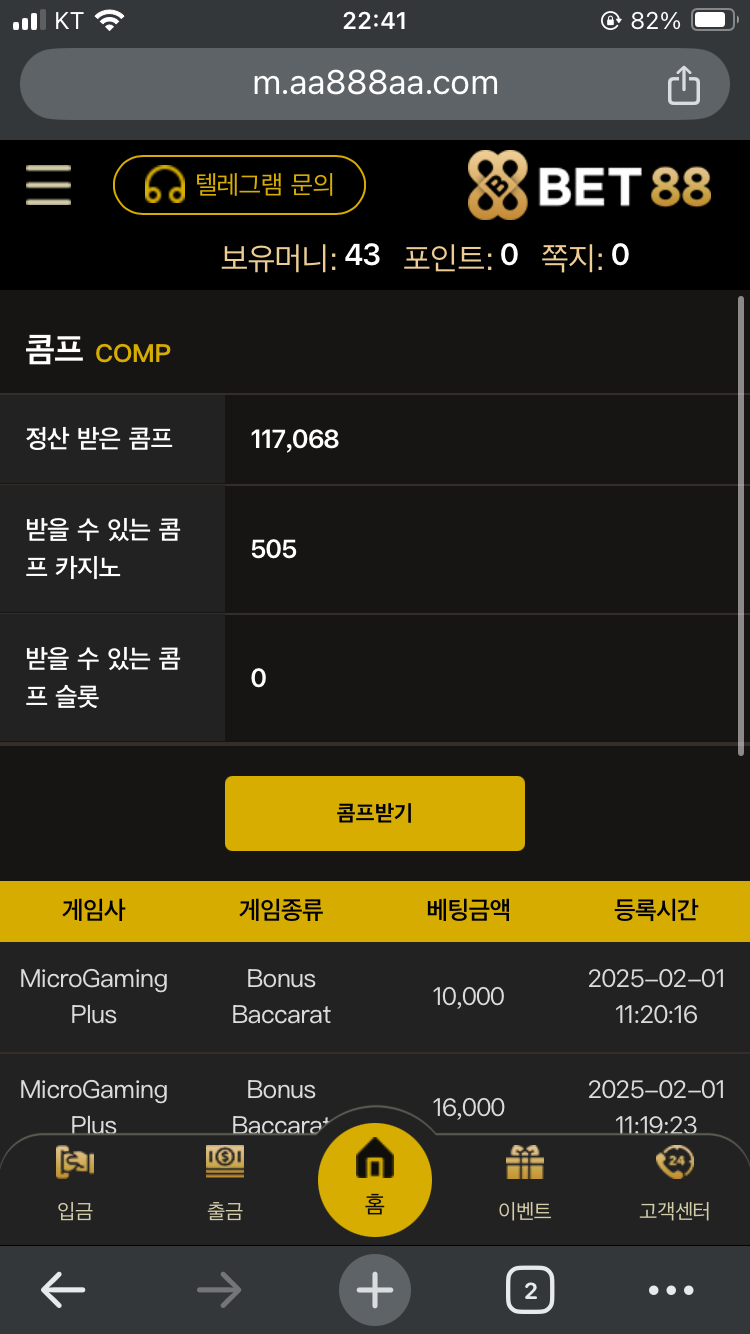This screenshot has width=750, height=1334.
Task: Tap the m.aa888aa.com address bar
Action: click(x=375, y=84)
